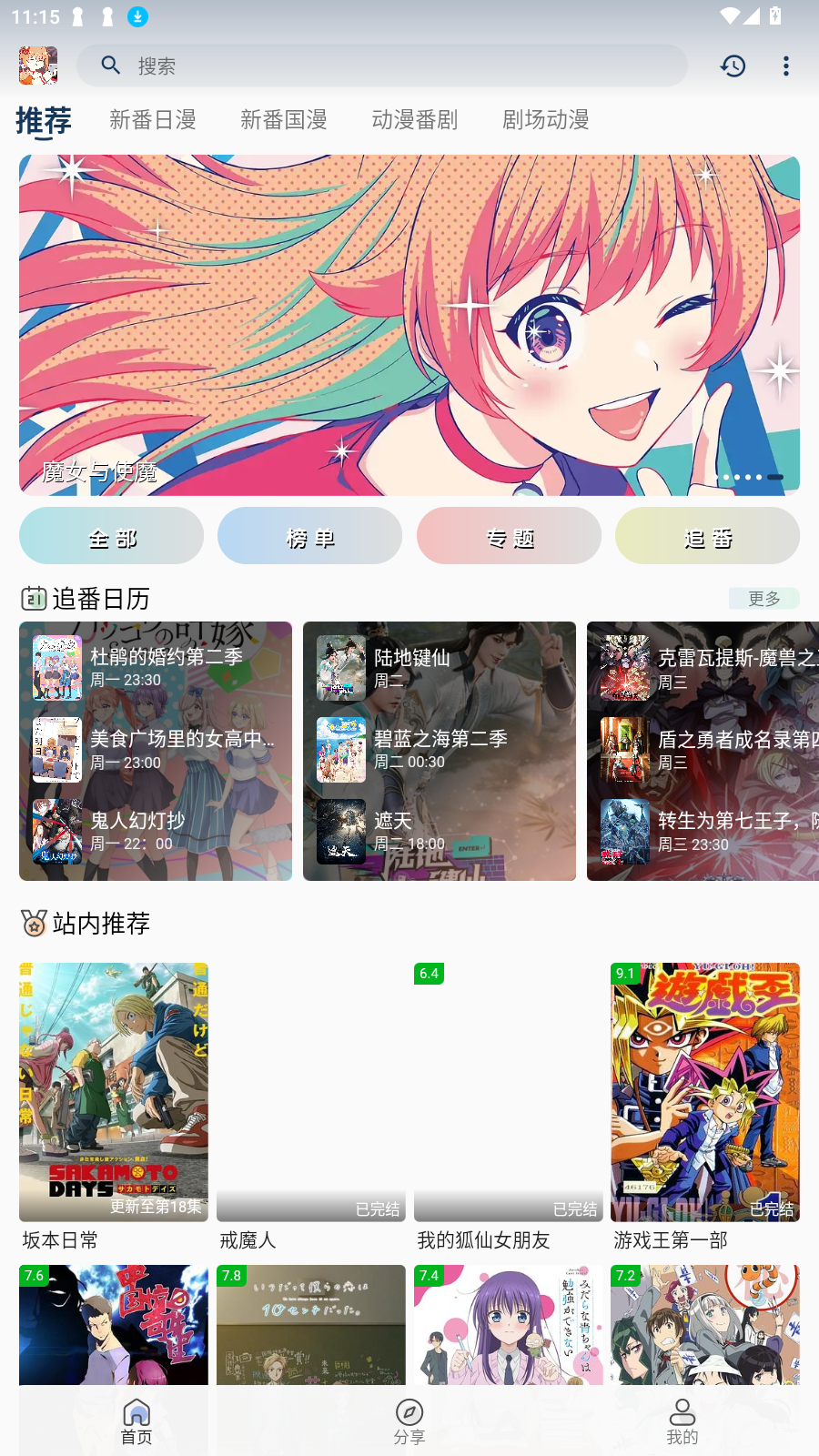The image size is (819, 1456).
Task: Open the 搜索 search field
Action: click(x=382, y=66)
